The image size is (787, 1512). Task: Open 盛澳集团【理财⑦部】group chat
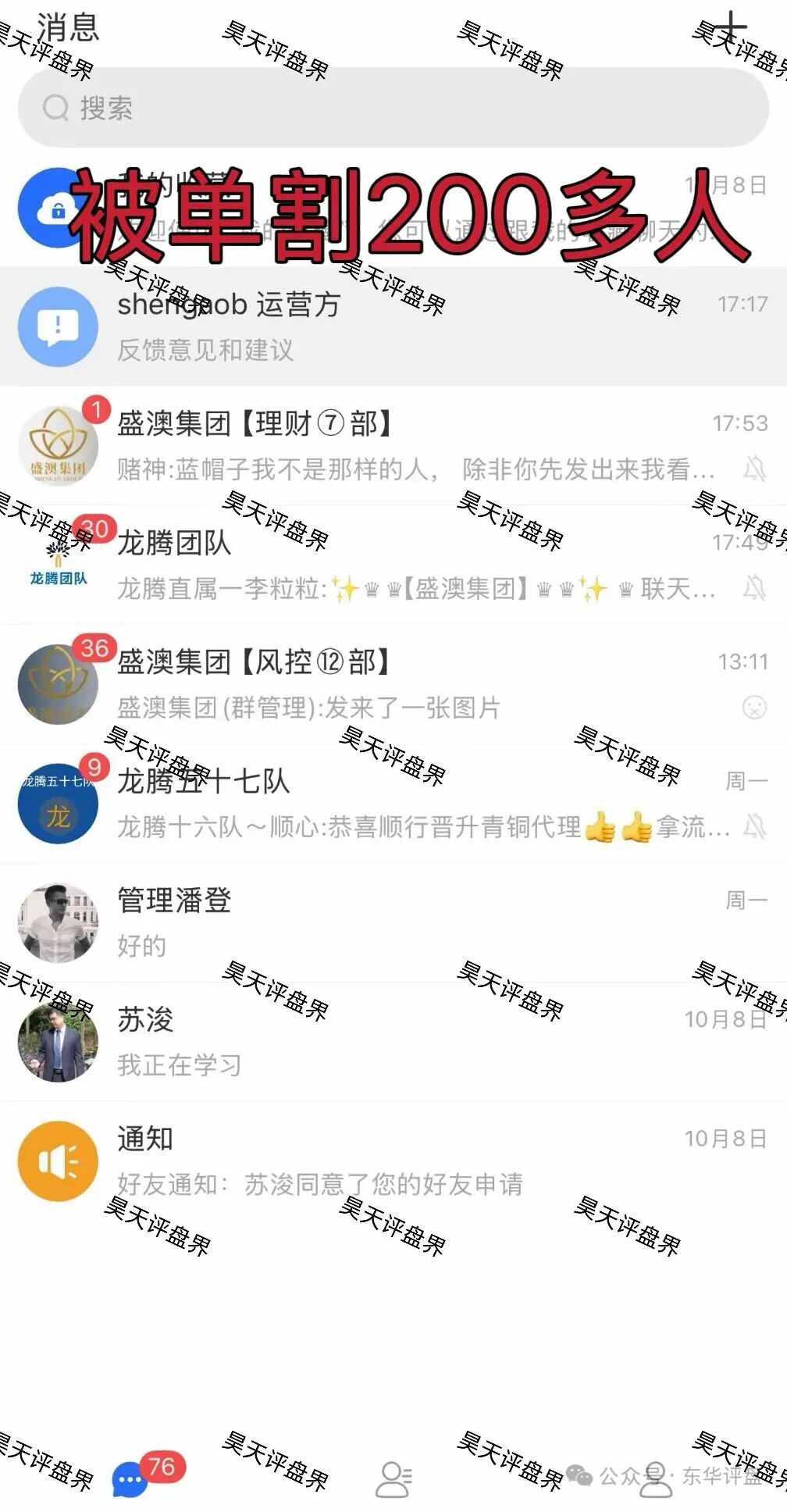pyautogui.click(x=351, y=441)
